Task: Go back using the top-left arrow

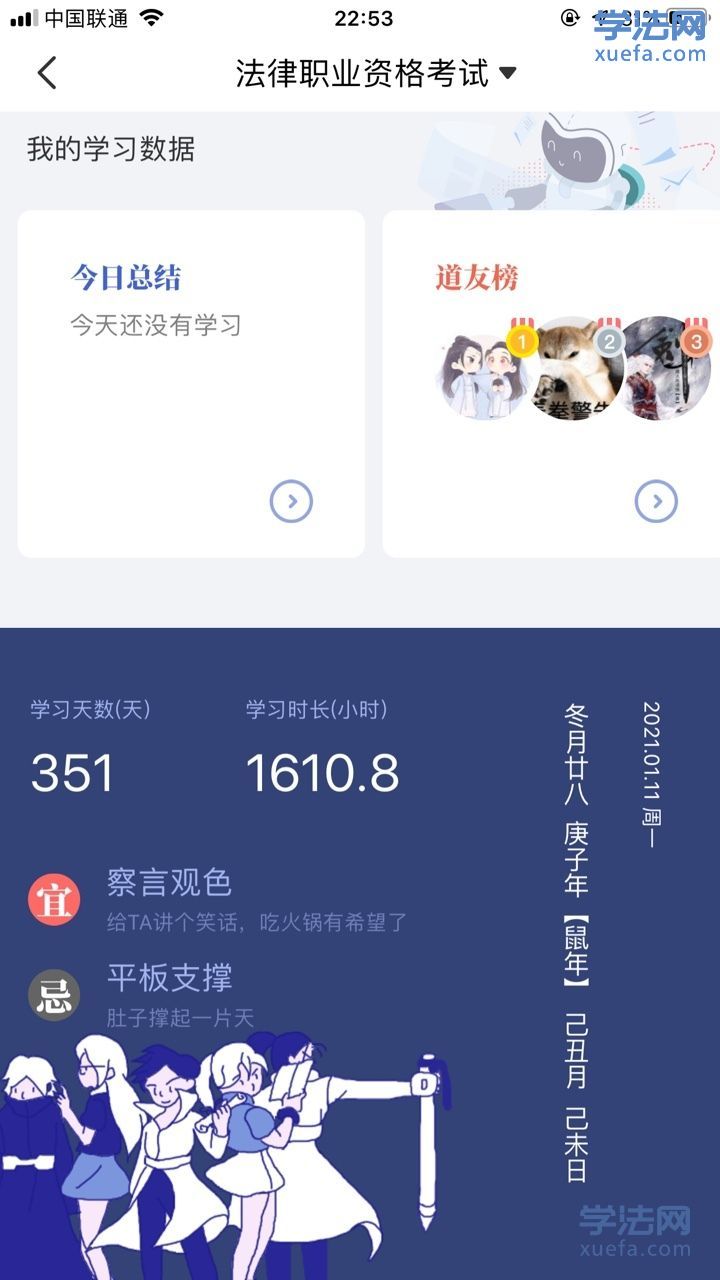Action: pos(46,73)
